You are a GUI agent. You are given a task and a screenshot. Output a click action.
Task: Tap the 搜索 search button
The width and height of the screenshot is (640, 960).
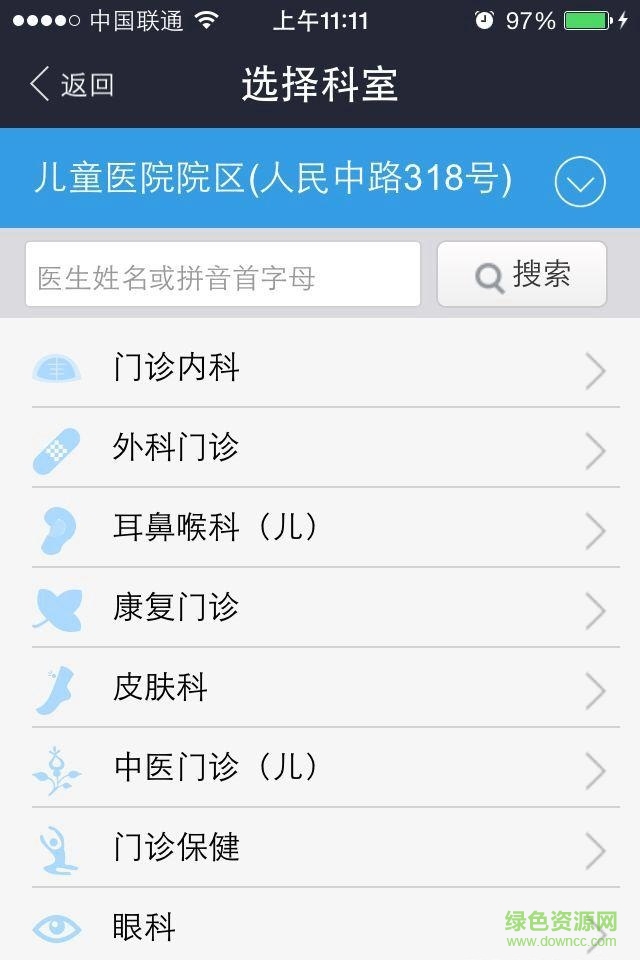[521, 275]
